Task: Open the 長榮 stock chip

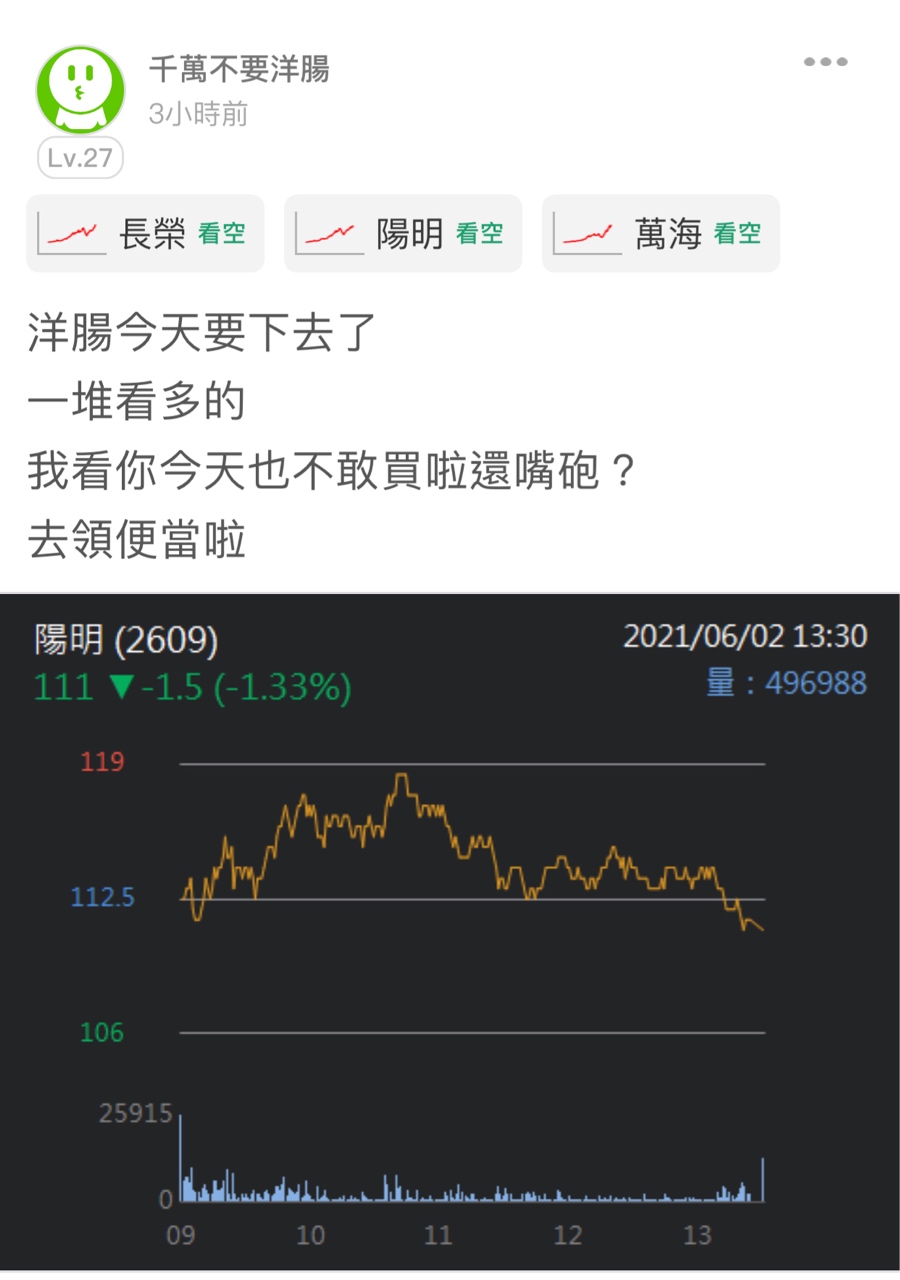Action: pyautogui.click(x=145, y=234)
